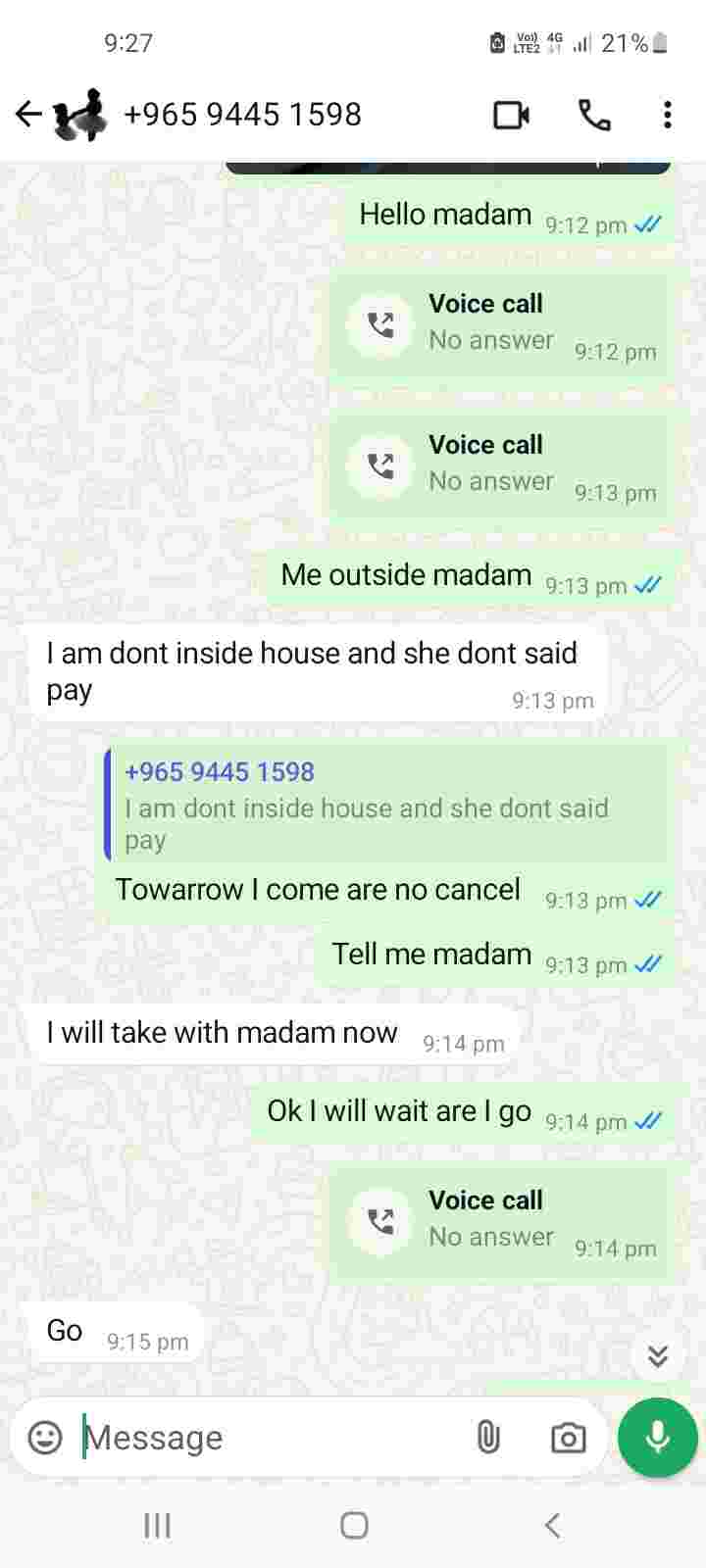
Task: Call back from the 9:14 pm voice call
Action: (x=380, y=1222)
